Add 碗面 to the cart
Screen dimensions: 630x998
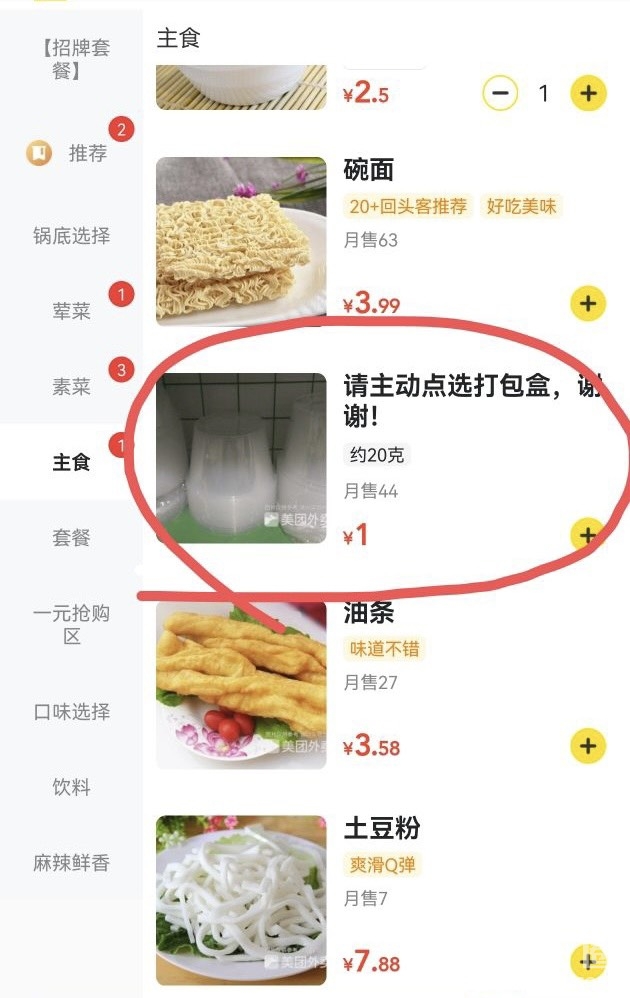588,303
